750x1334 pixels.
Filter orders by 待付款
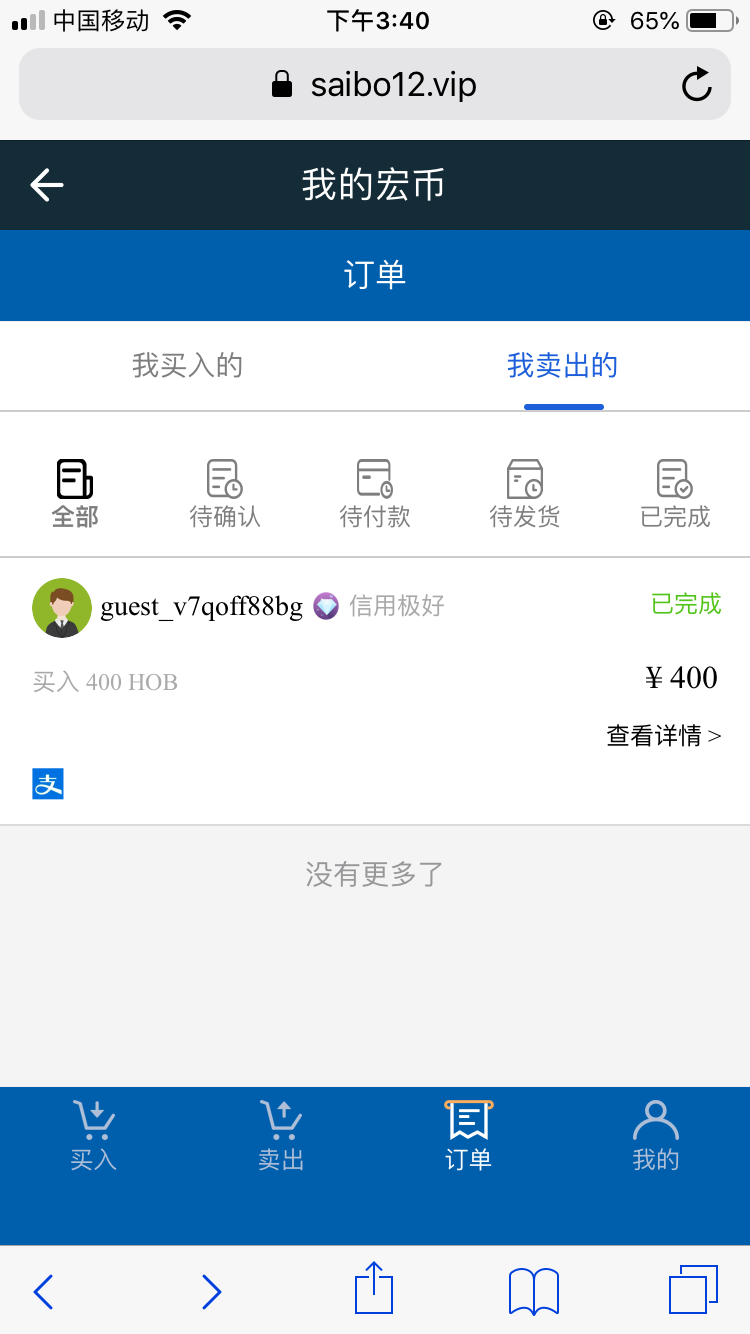click(375, 493)
